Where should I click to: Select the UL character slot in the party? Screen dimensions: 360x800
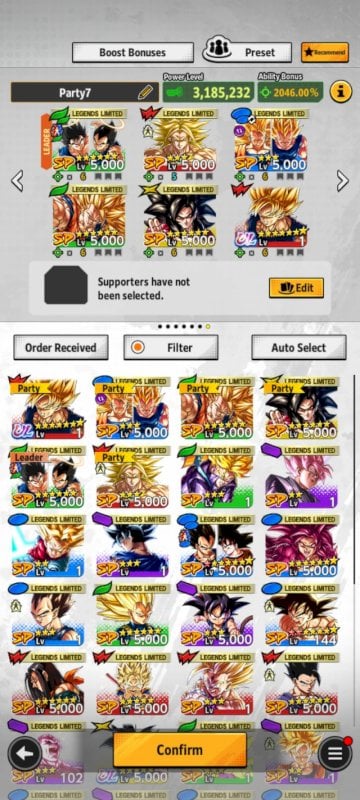click(x=270, y=216)
